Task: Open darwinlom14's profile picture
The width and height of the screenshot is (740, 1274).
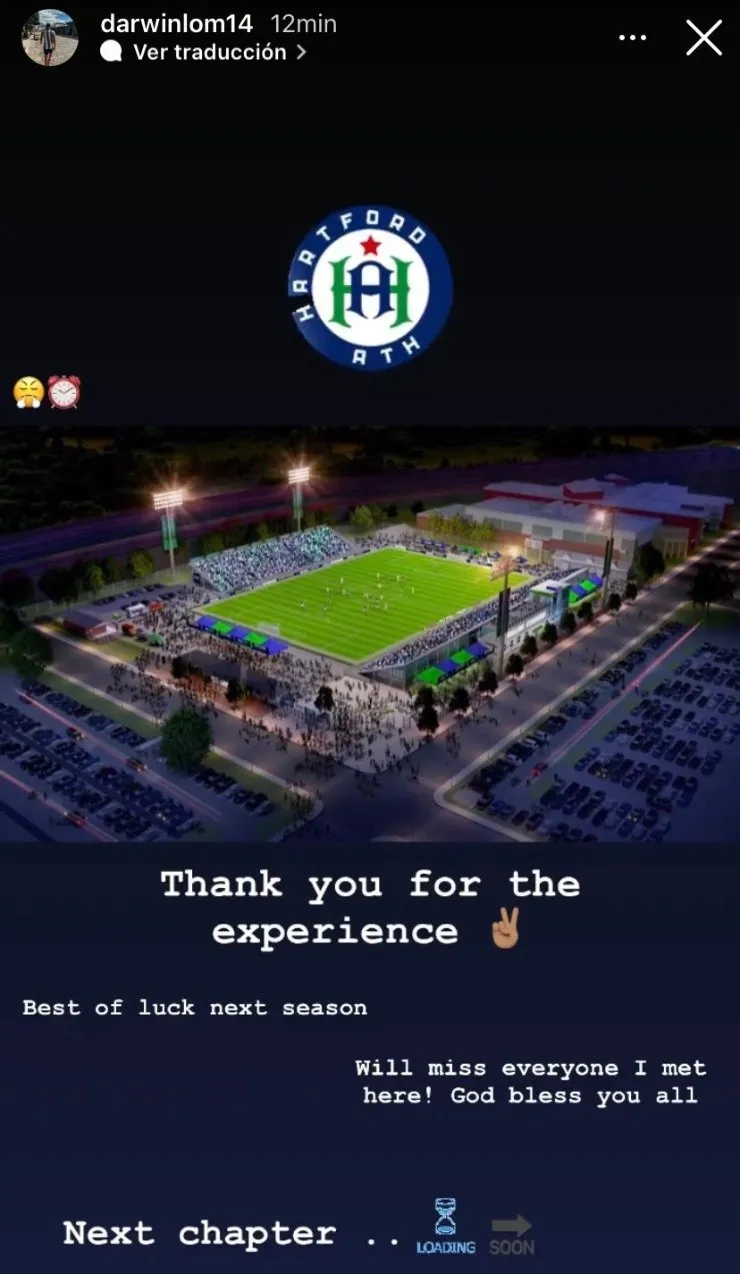Action: coord(50,38)
